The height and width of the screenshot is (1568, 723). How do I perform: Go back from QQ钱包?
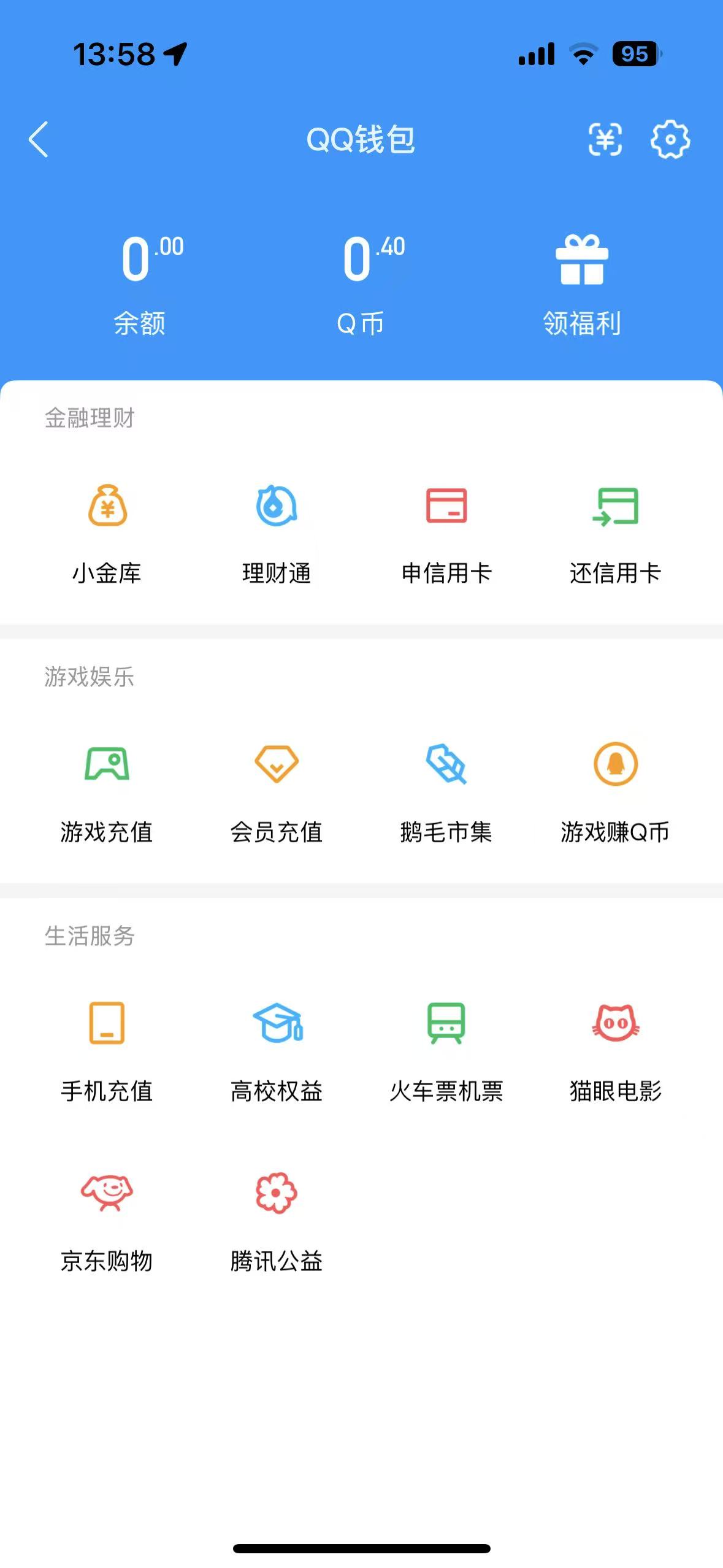pos(39,140)
